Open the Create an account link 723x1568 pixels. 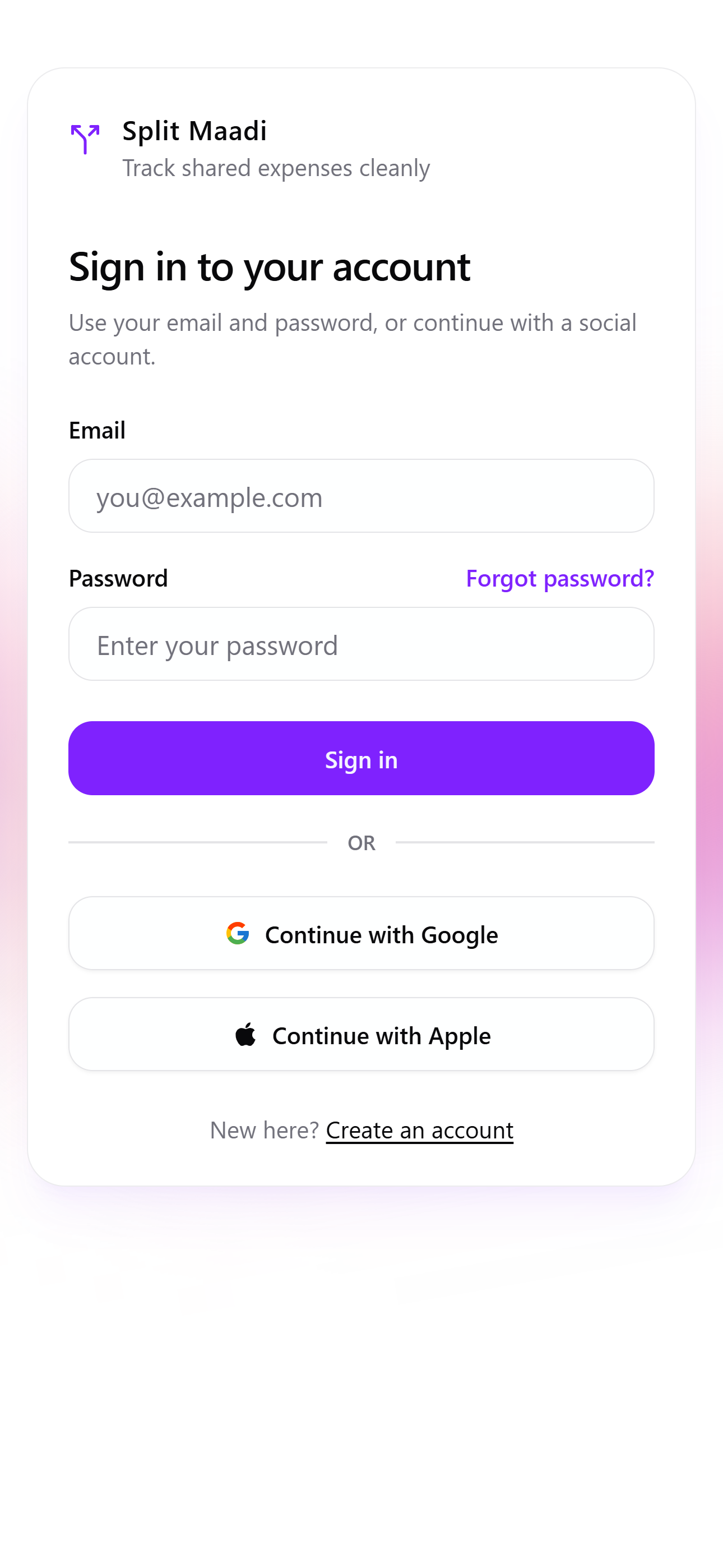pyautogui.click(x=419, y=1131)
